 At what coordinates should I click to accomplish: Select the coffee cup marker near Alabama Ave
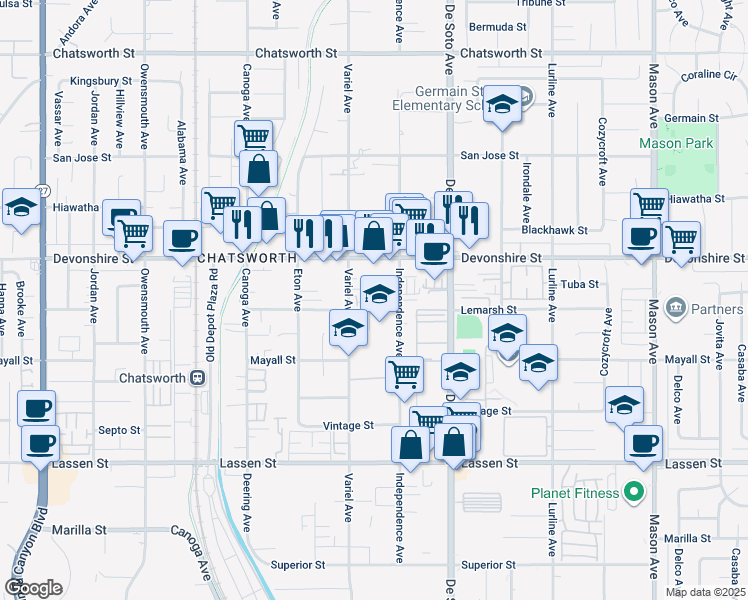[x=183, y=240]
